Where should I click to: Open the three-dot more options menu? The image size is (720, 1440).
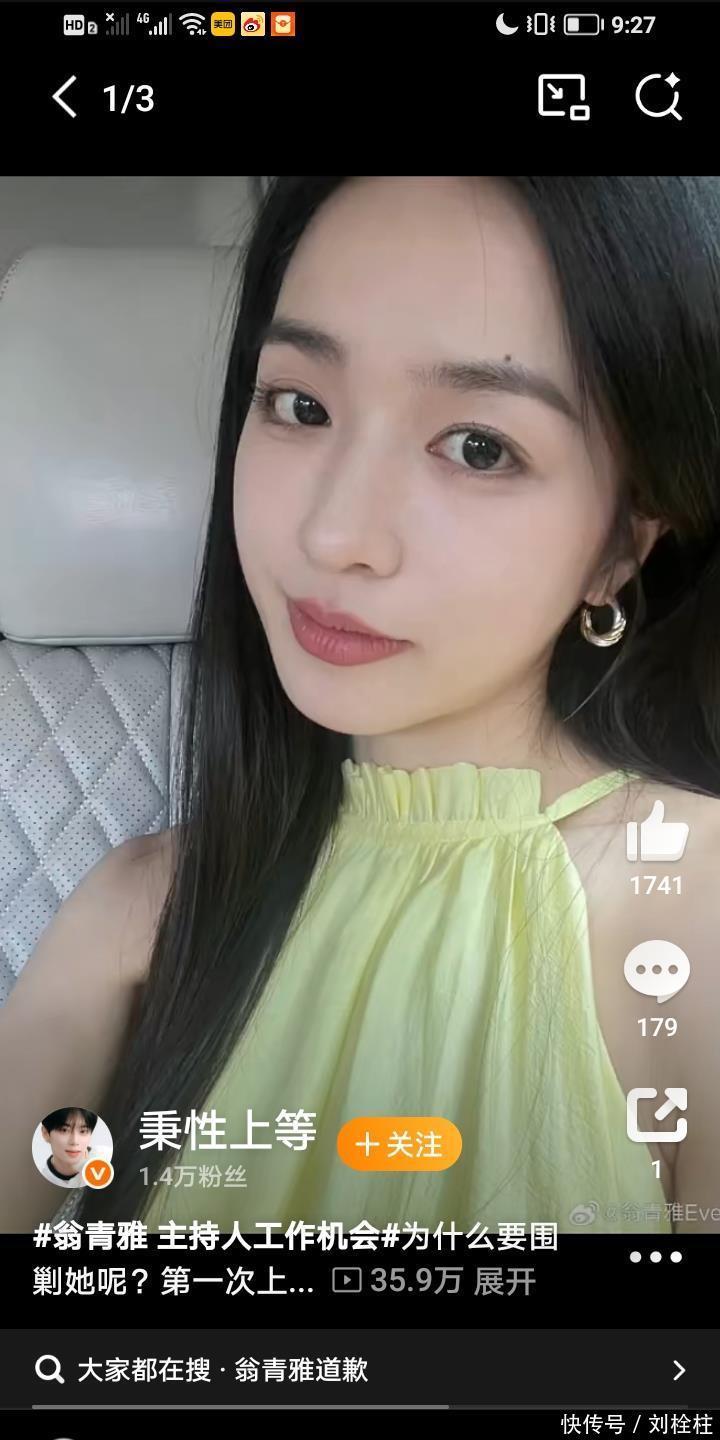click(x=656, y=1257)
